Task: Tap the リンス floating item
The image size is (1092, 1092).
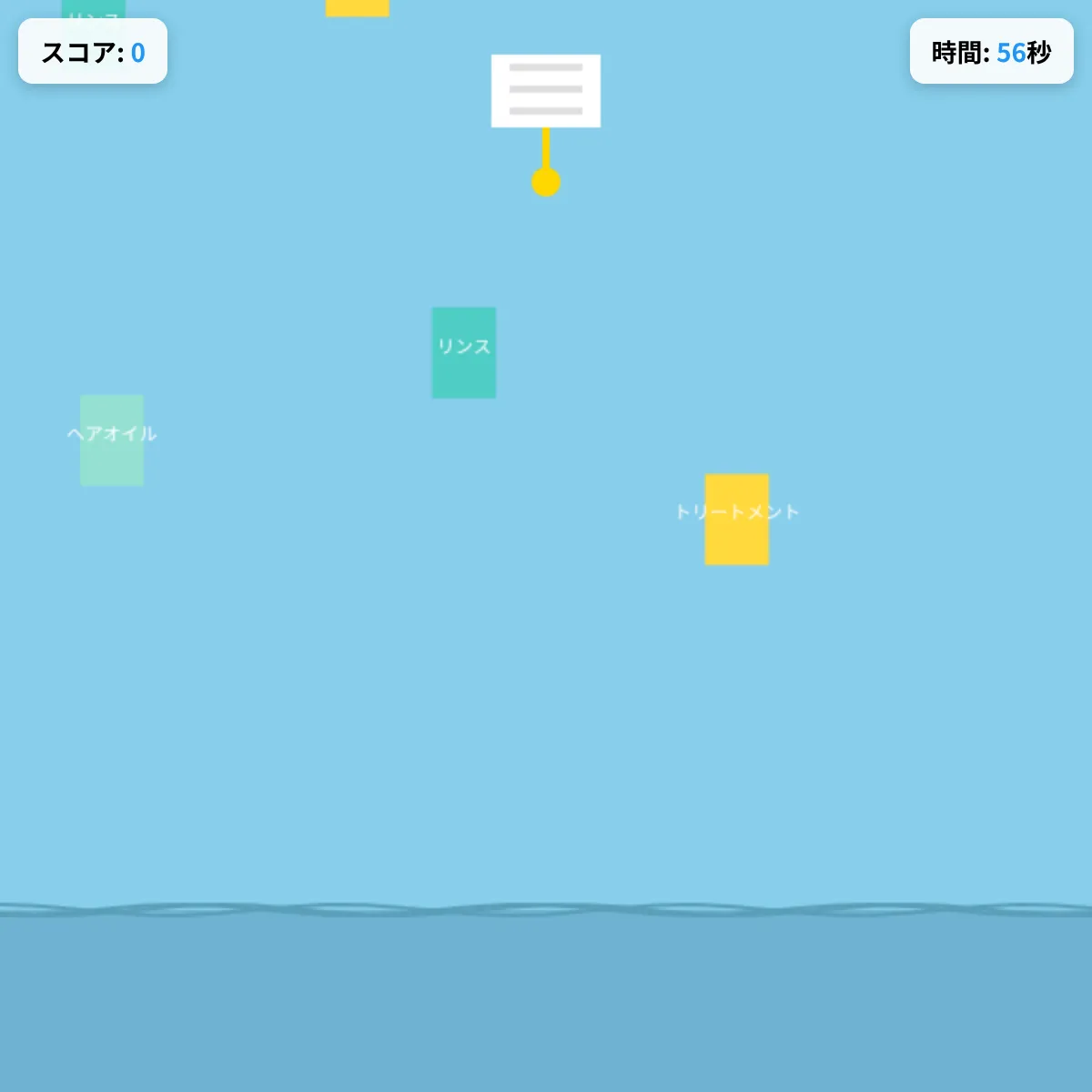Action: click(x=463, y=353)
